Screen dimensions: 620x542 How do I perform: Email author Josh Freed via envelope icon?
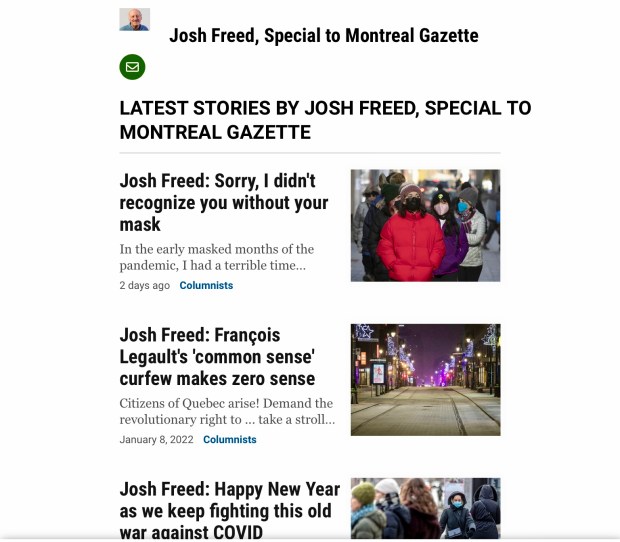(132, 67)
